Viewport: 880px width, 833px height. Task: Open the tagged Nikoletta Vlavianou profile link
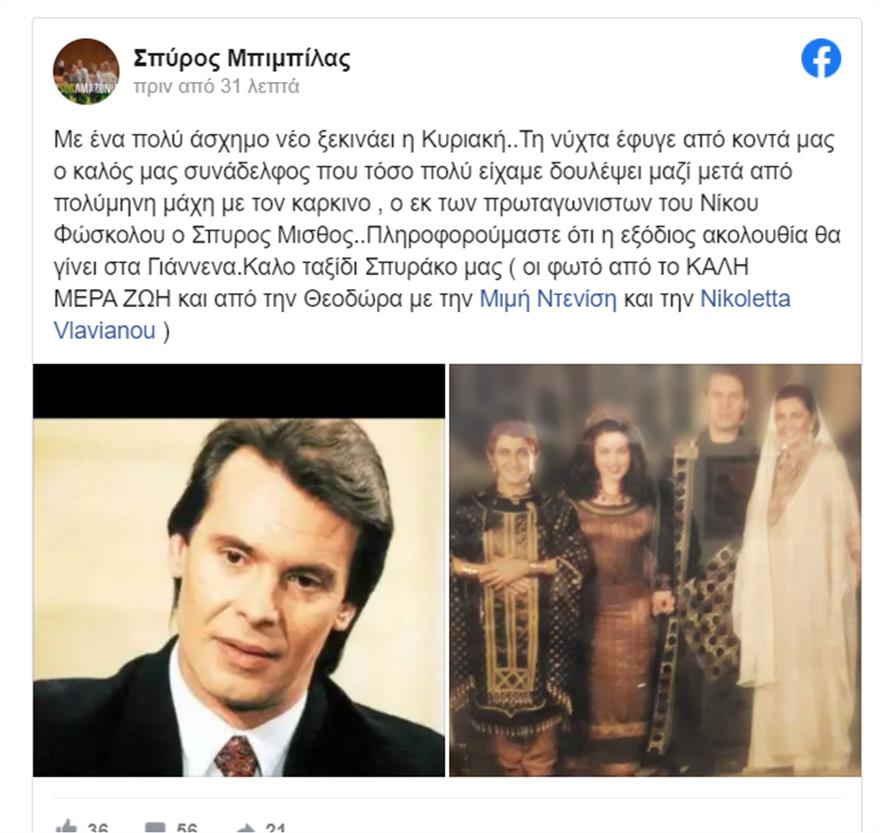click(x=746, y=299)
